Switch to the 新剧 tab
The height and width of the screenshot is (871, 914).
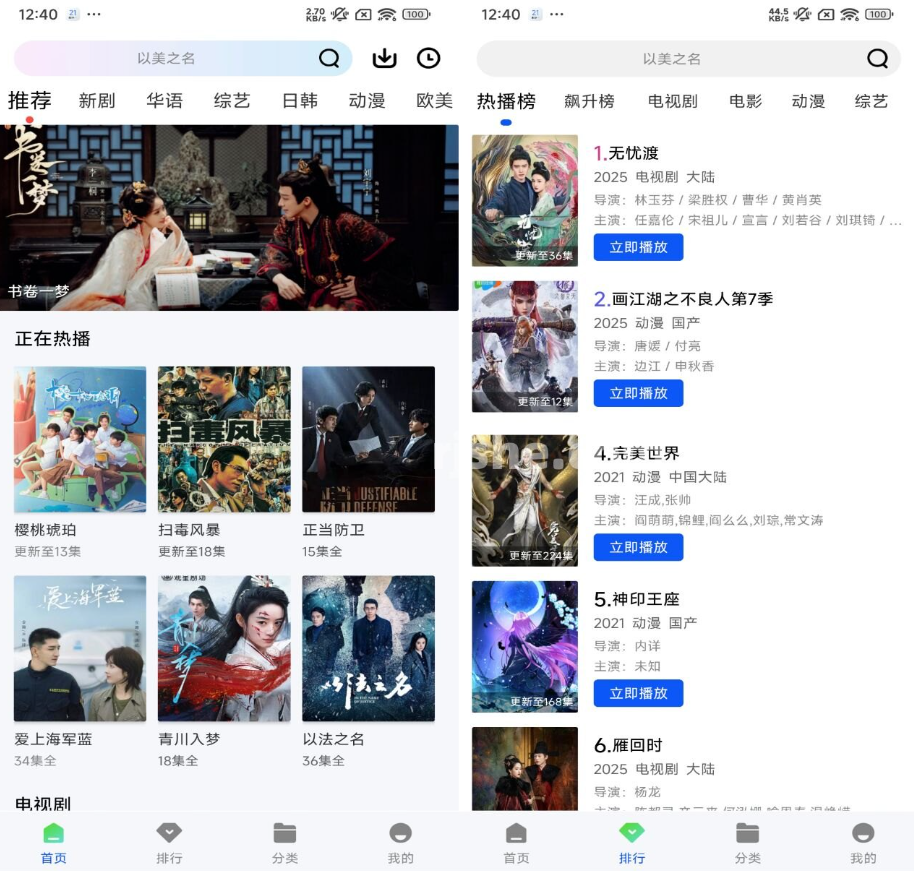pos(97,101)
